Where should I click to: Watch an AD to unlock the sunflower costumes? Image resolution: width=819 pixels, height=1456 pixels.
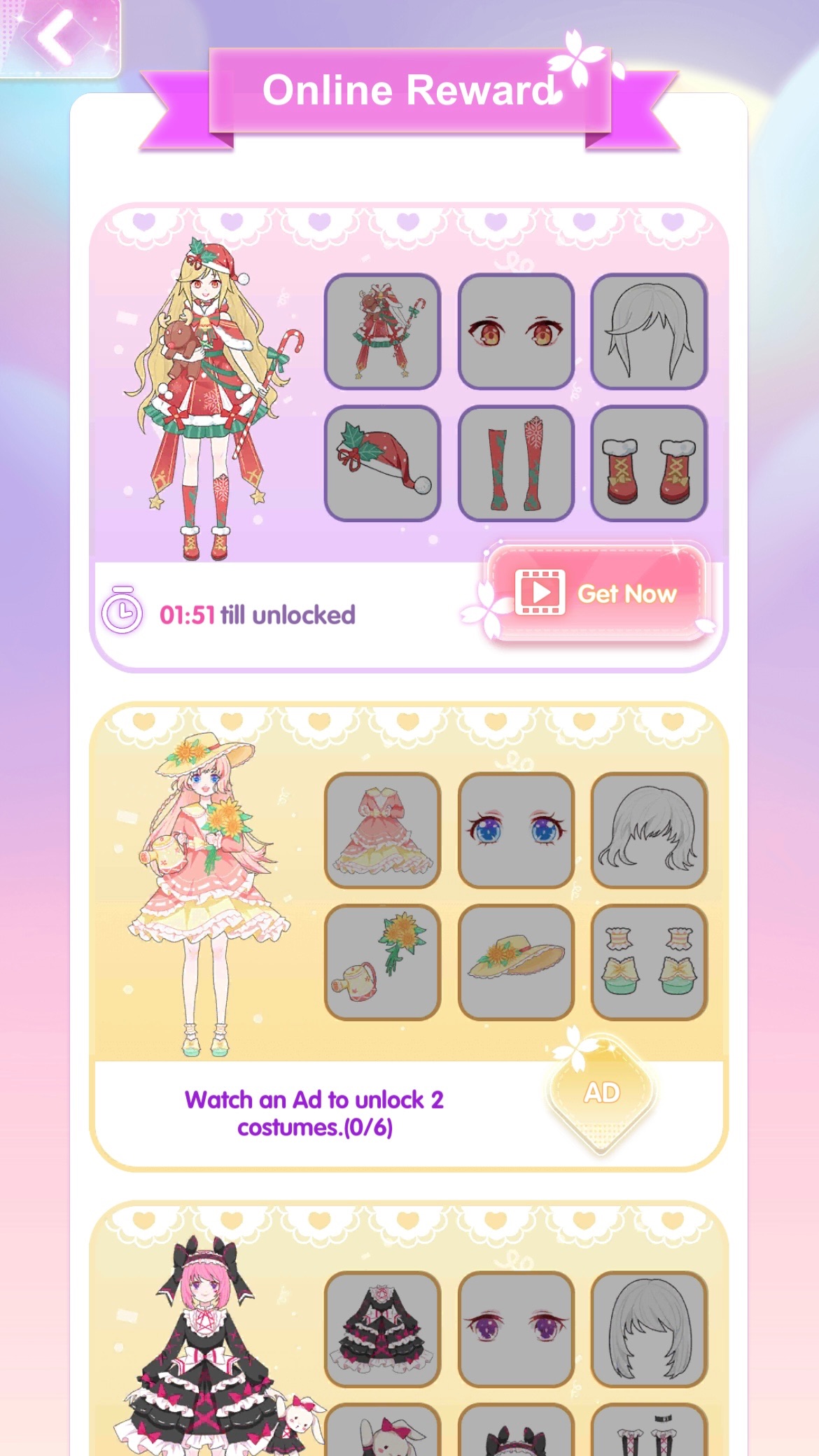[602, 1093]
